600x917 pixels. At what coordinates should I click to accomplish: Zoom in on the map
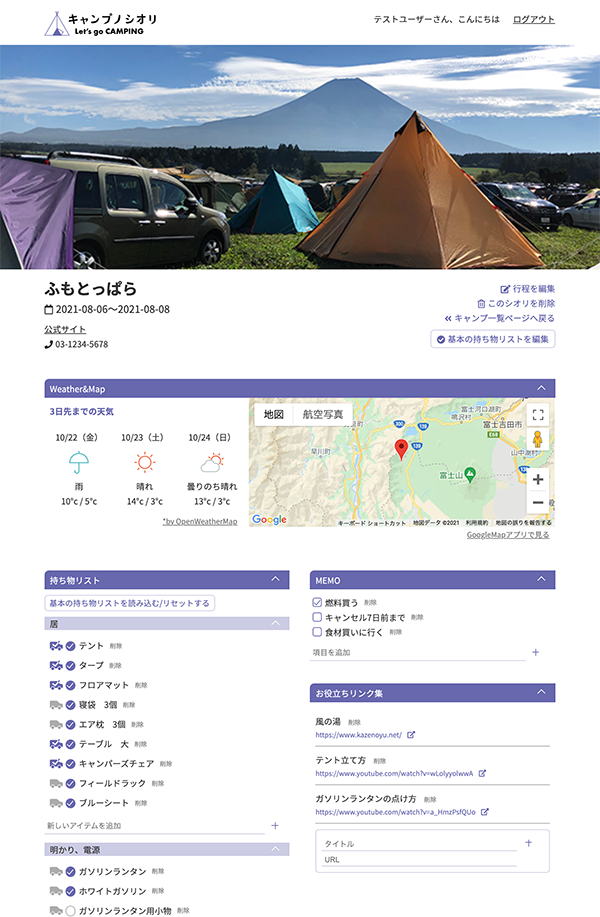[x=538, y=480]
